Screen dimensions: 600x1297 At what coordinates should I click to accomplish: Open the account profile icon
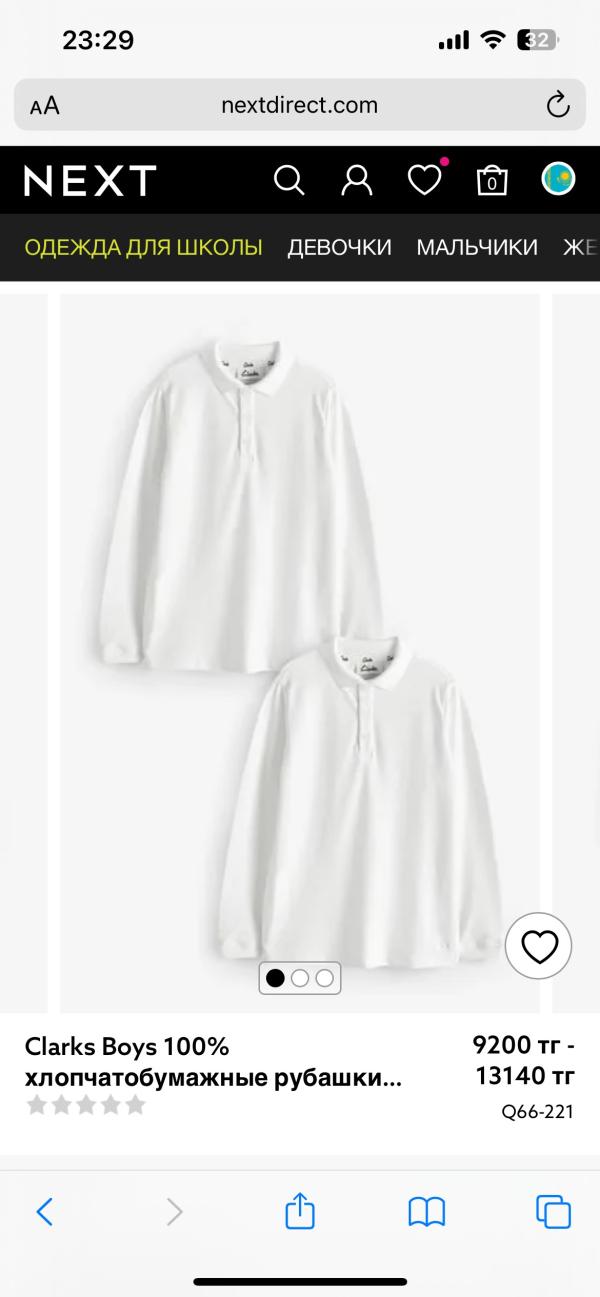point(356,181)
